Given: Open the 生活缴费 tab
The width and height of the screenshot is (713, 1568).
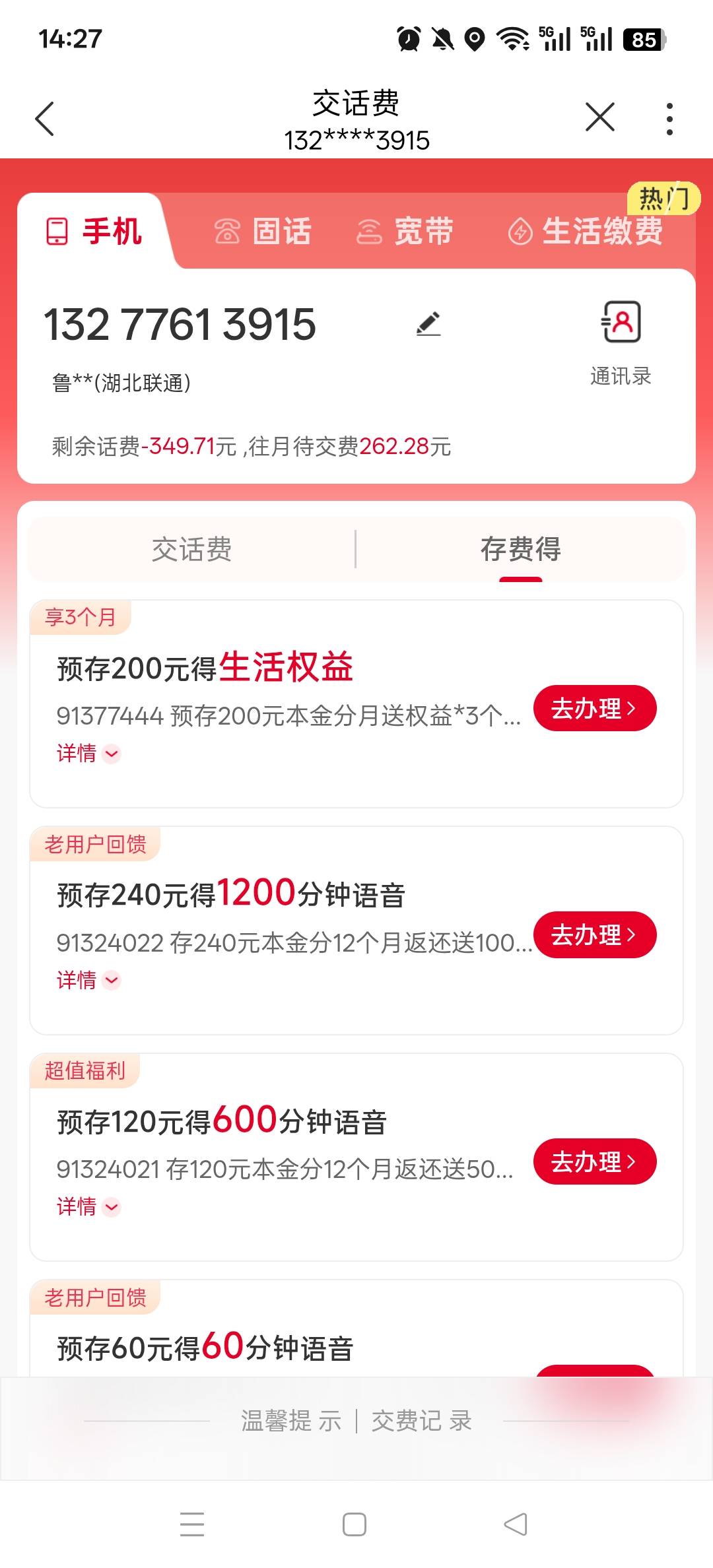Looking at the screenshot, I should click(x=586, y=232).
